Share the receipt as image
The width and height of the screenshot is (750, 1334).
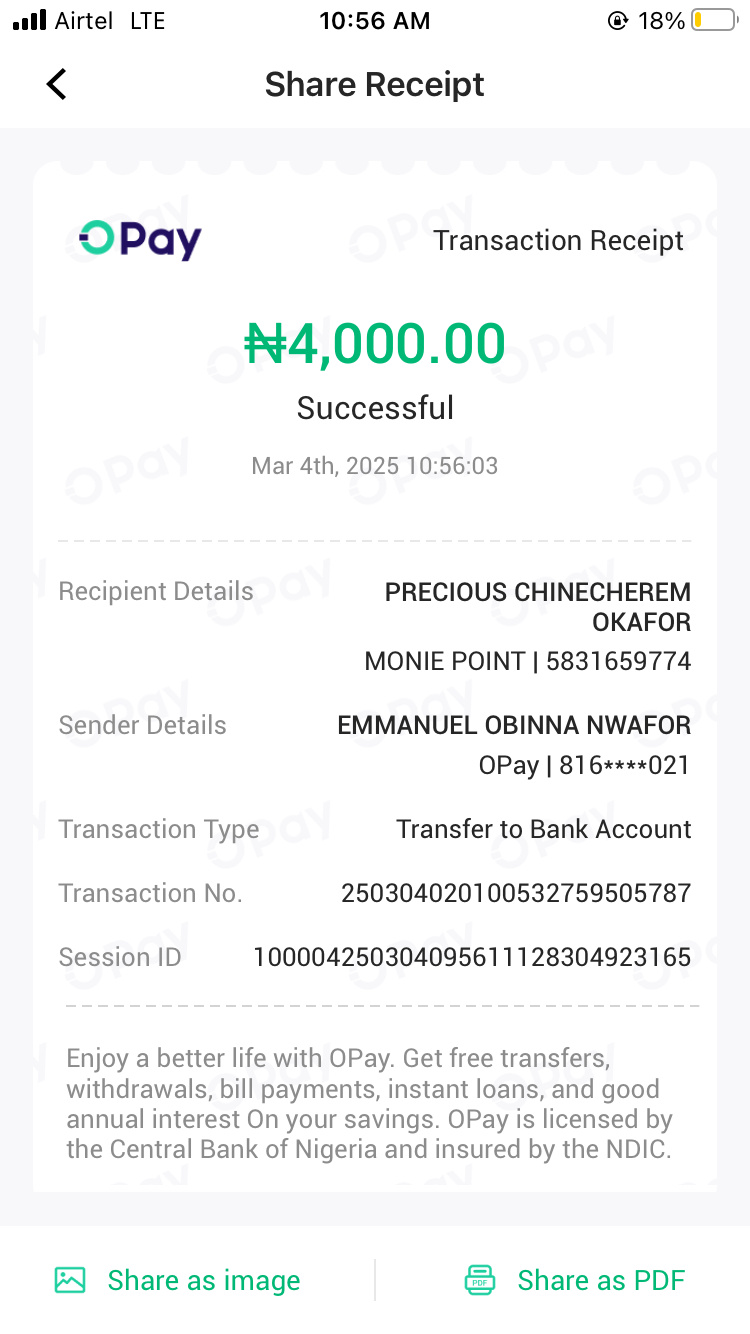tap(178, 1280)
